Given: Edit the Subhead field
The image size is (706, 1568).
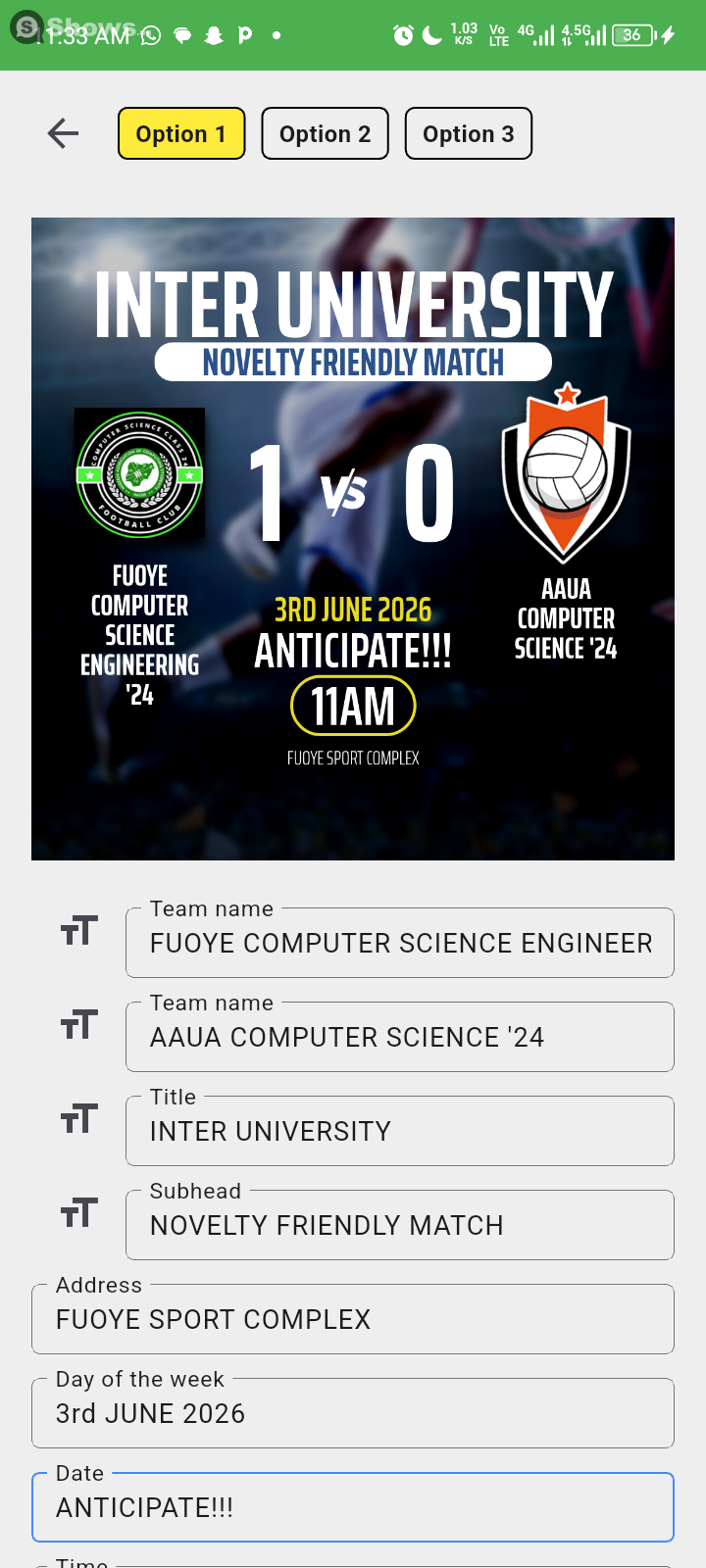Looking at the screenshot, I should pos(400,1225).
